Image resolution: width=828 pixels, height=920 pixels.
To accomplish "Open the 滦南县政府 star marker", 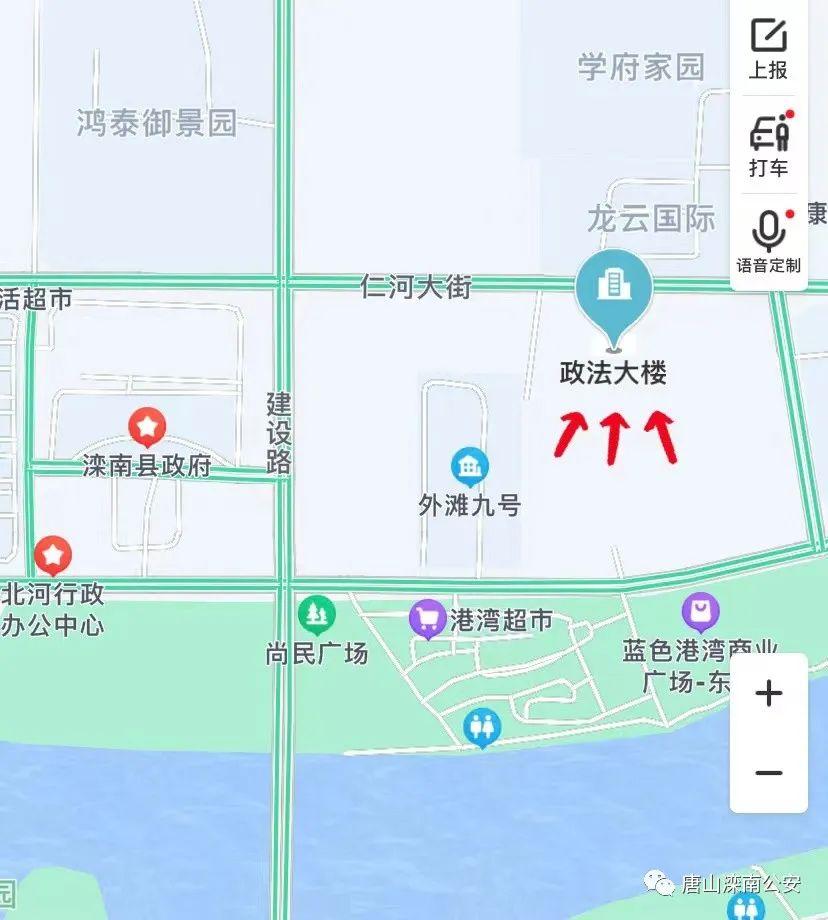I will pos(147,428).
